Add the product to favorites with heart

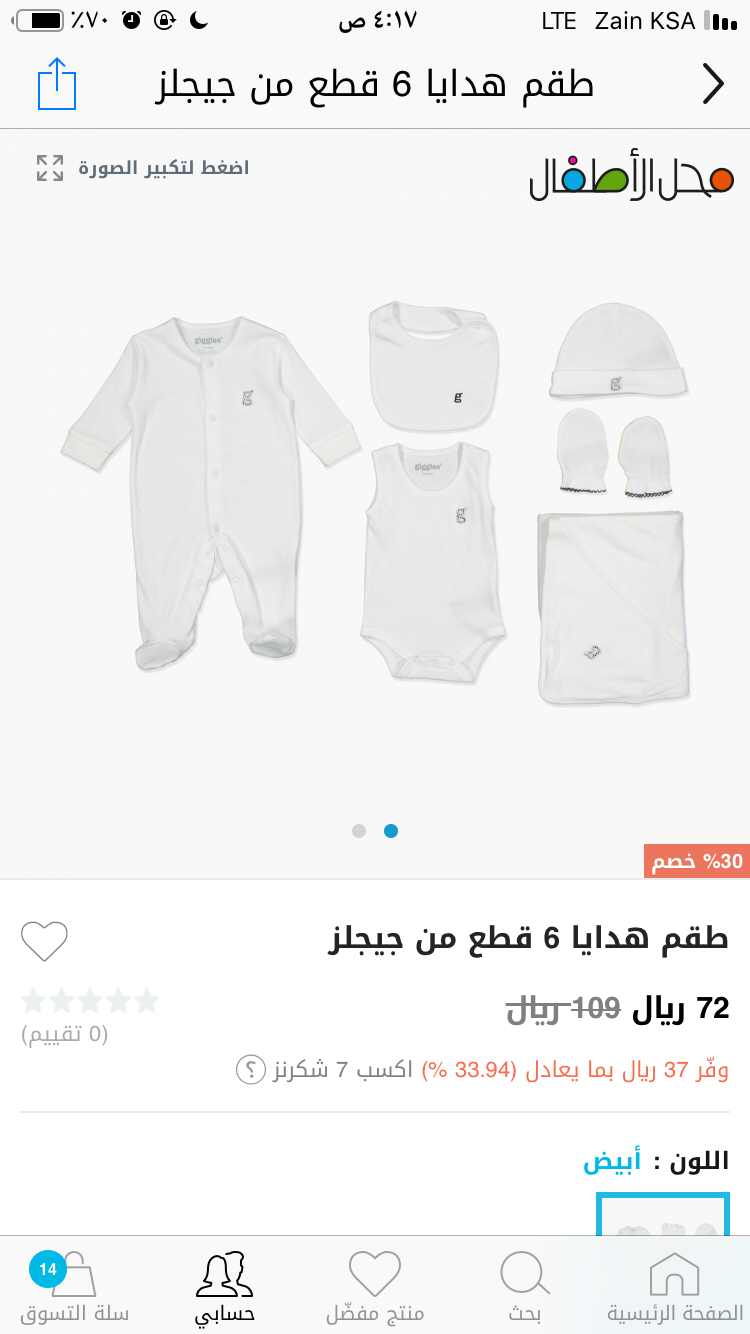(44, 941)
